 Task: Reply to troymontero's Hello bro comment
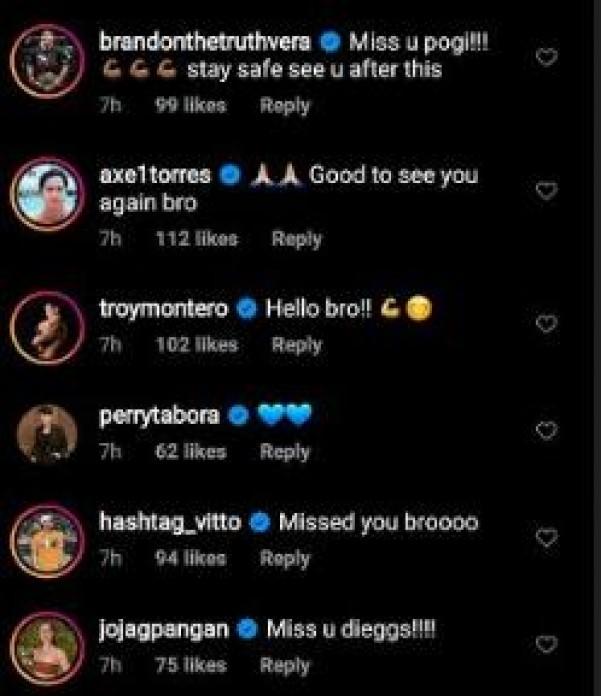point(296,345)
